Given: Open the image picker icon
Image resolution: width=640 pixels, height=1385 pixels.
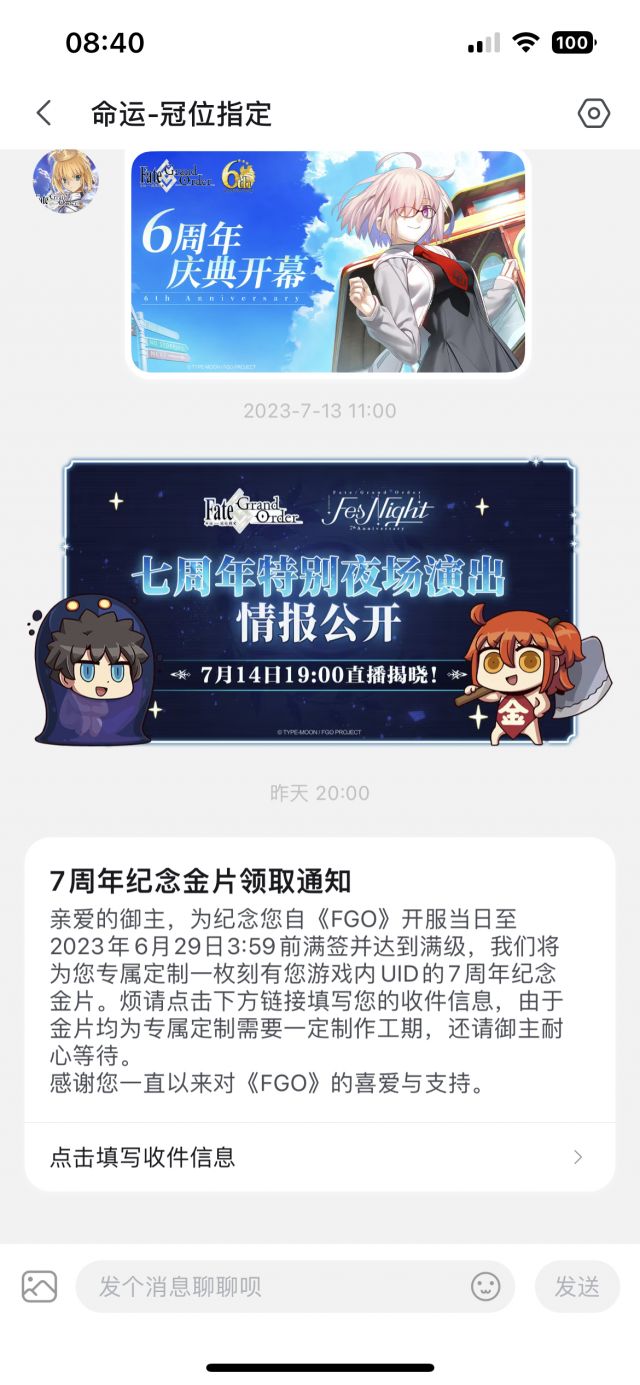Looking at the screenshot, I should point(40,1286).
